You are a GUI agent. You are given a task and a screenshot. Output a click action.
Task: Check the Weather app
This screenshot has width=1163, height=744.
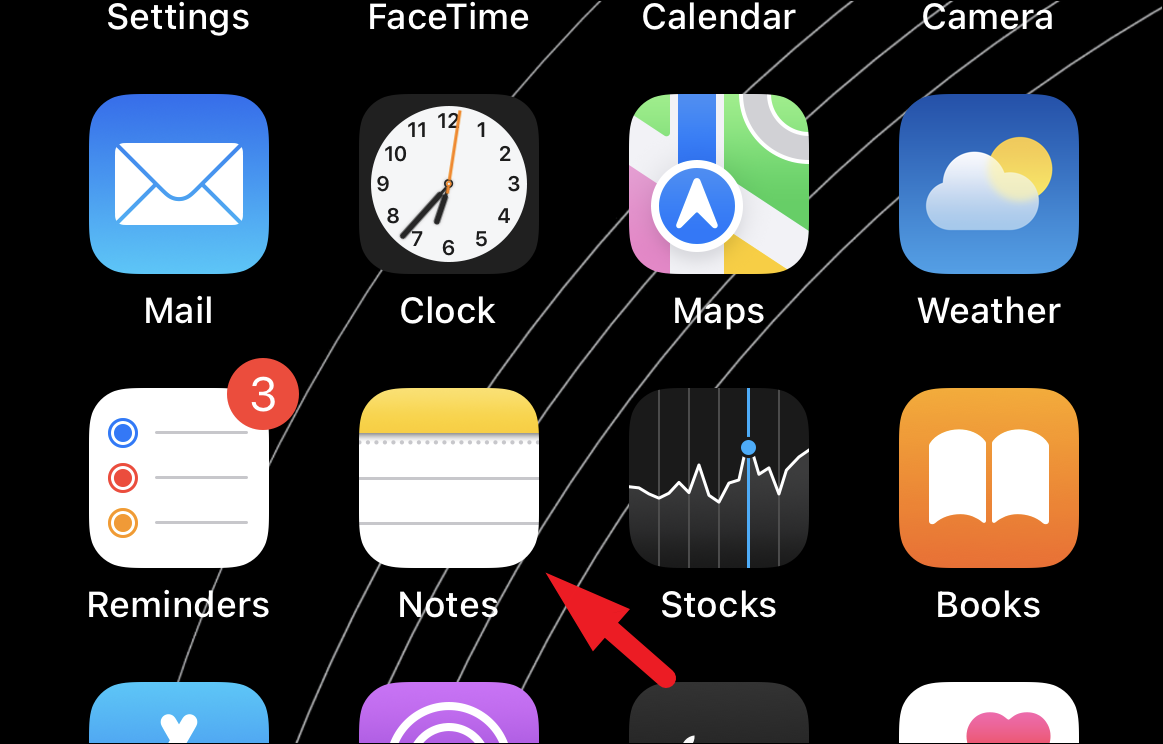click(988, 184)
